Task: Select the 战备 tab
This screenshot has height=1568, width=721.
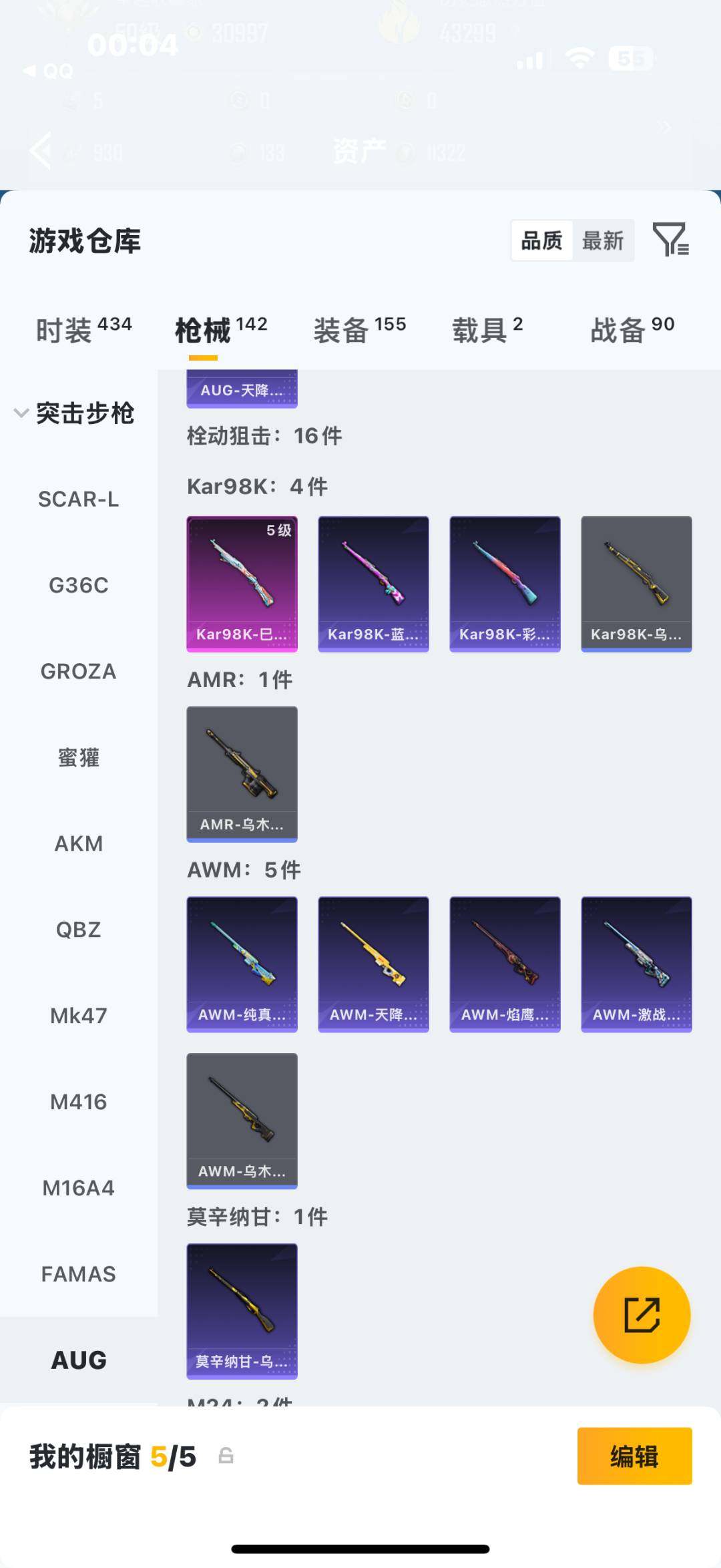Action: [632, 330]
